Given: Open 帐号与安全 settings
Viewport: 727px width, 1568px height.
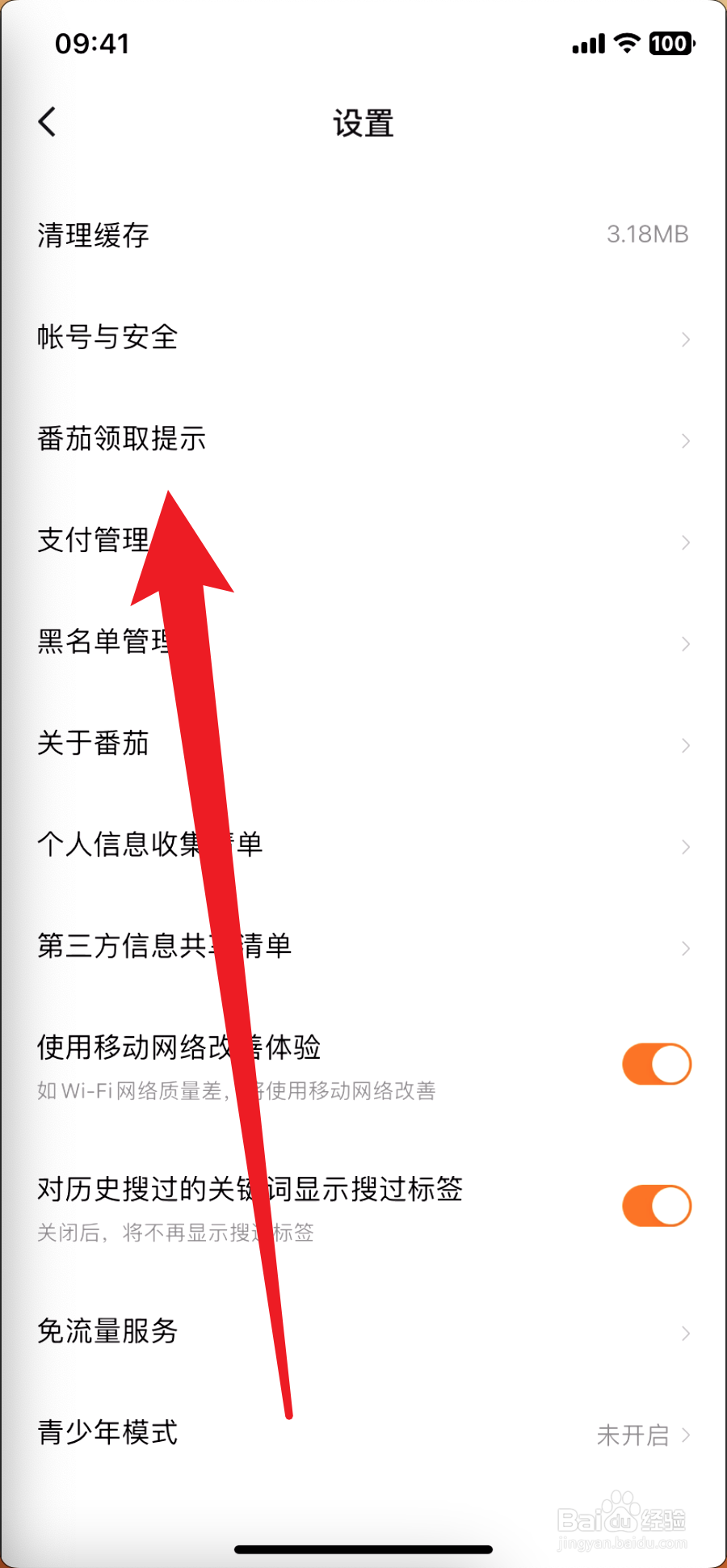Looking at the screenshot, I should [x=107, y=339].
